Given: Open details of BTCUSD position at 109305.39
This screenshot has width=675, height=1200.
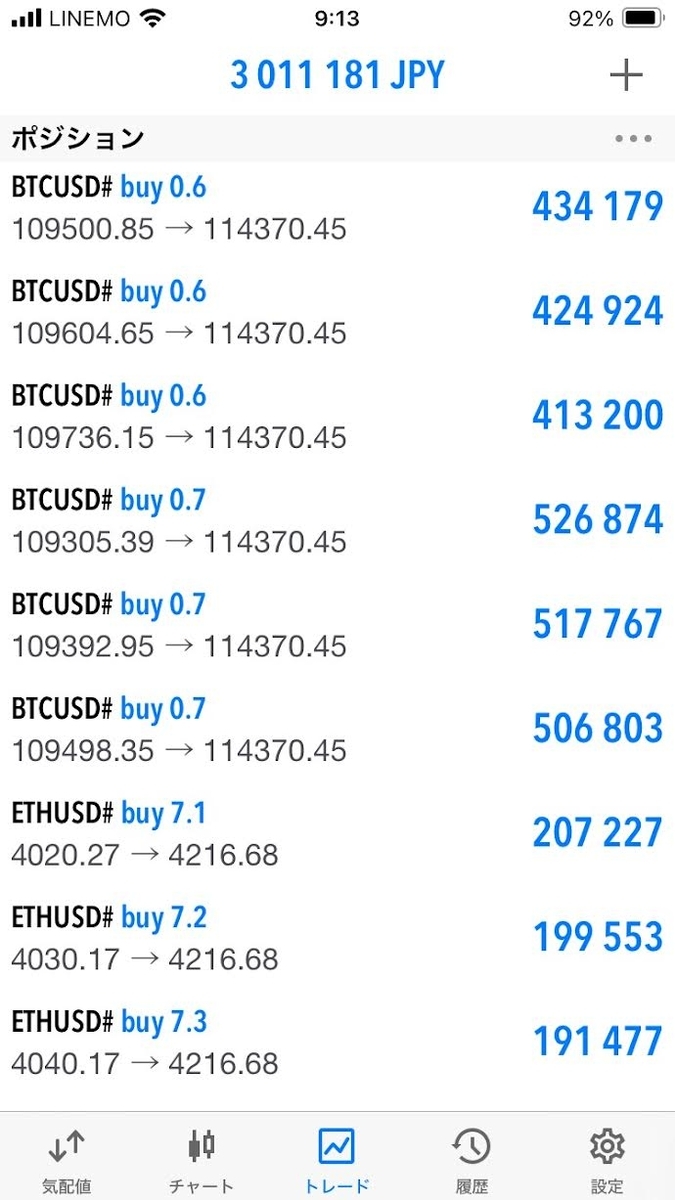Looking at the screenshot, I should click(337, 520).
